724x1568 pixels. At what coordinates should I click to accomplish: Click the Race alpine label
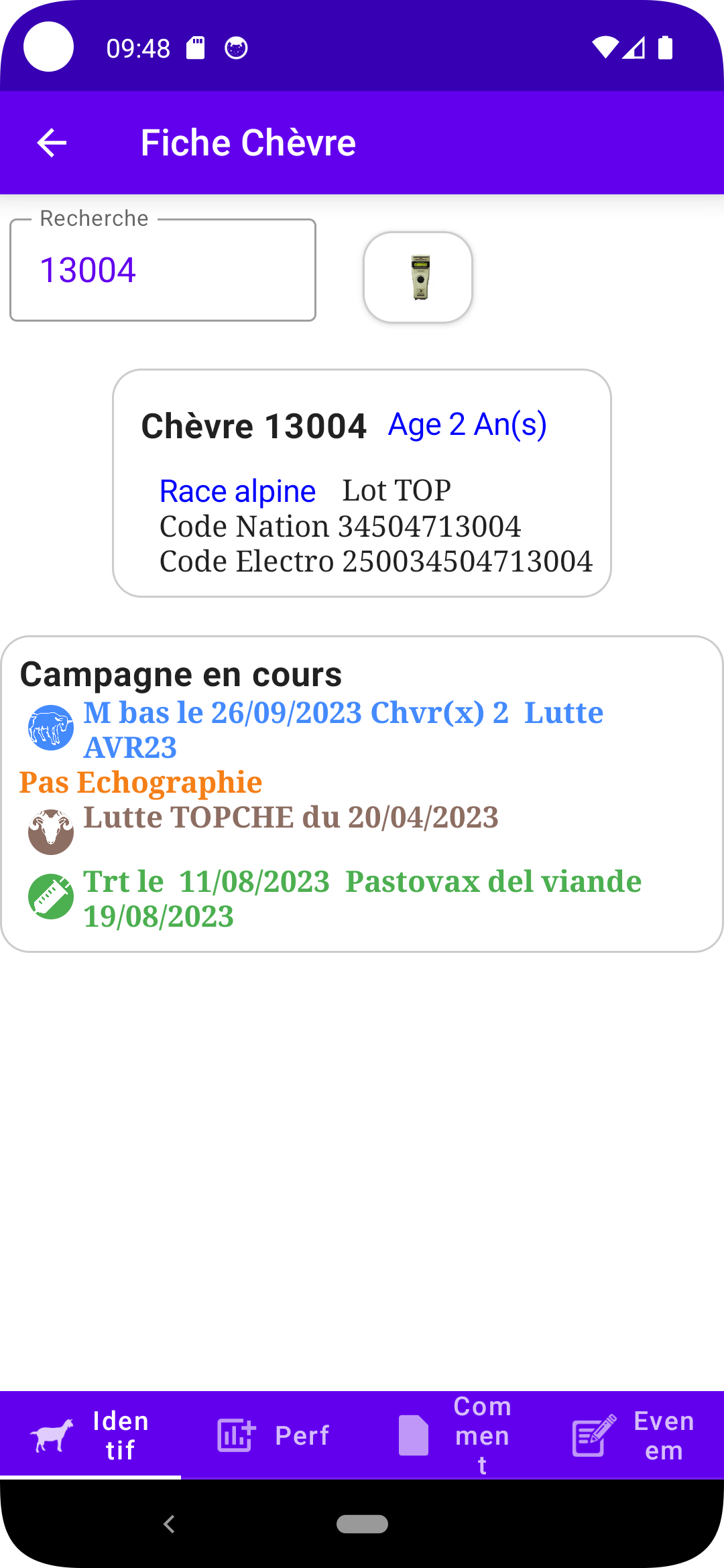tap(237, 491)
